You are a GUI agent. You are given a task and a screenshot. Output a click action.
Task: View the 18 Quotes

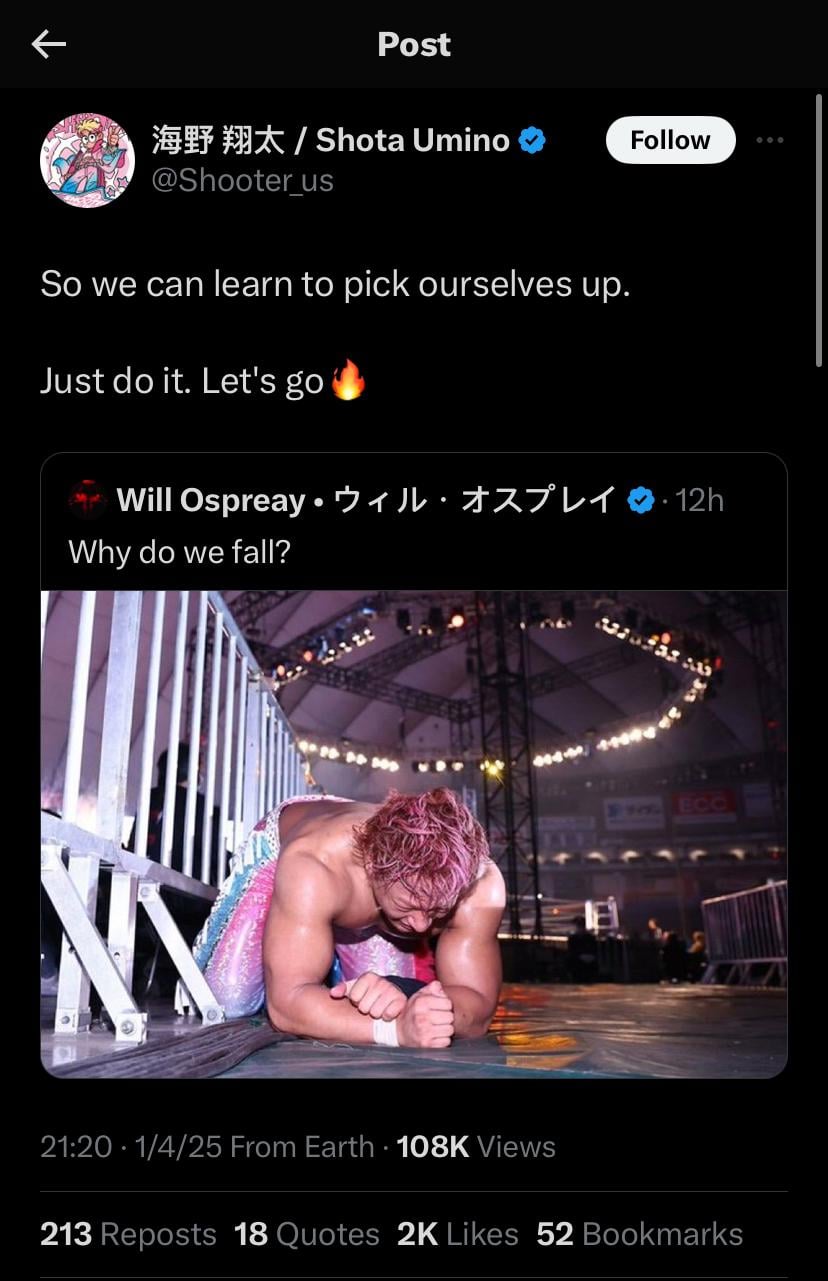point(306,1234)
